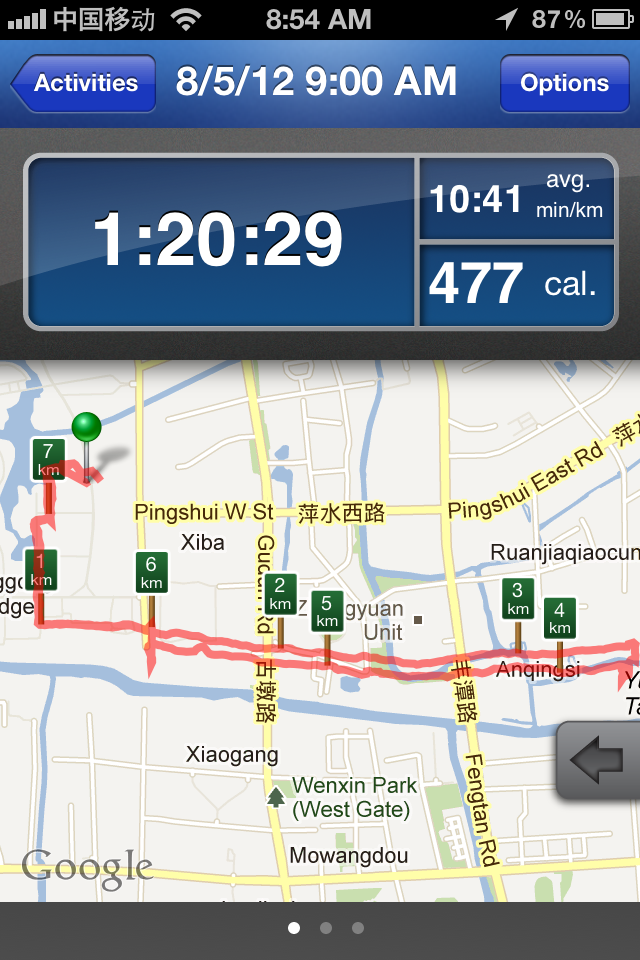This screenshot has height=960, width=640.
Task: Select the 1 km marker
Action: coord(41,570)
